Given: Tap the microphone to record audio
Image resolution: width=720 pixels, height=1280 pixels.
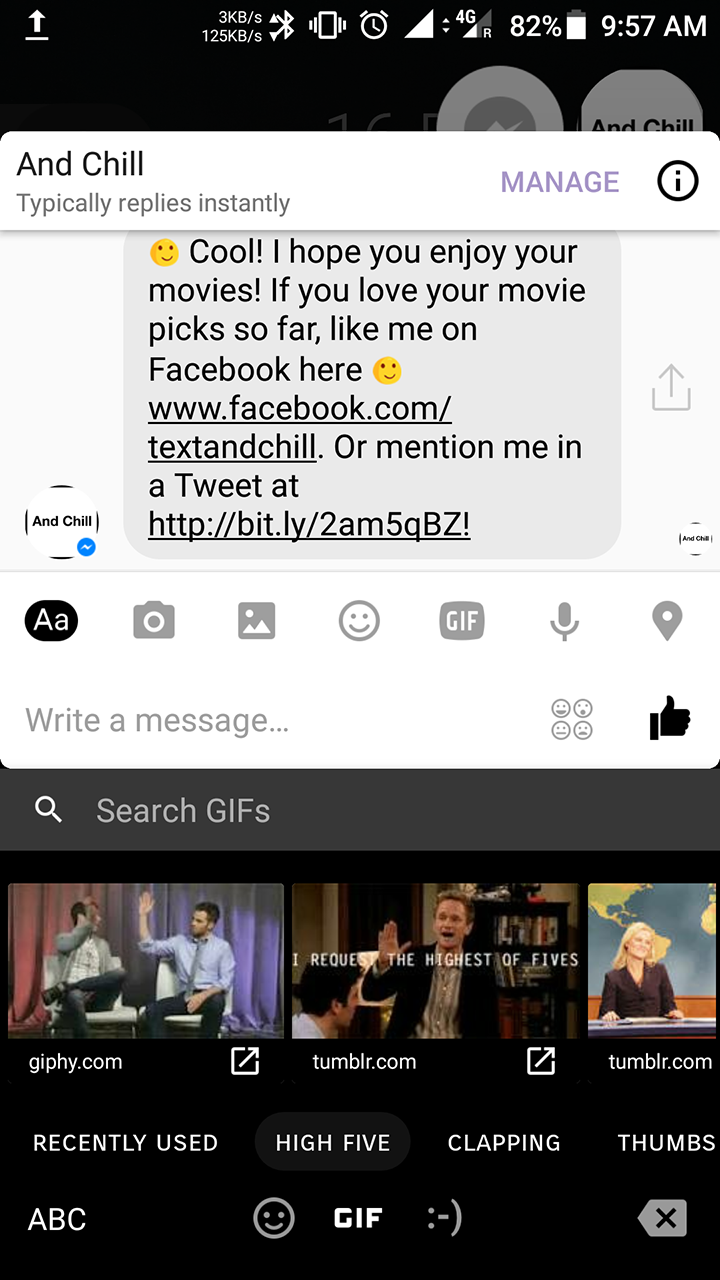Looking at the screenshot, I should tap(564, 620).
